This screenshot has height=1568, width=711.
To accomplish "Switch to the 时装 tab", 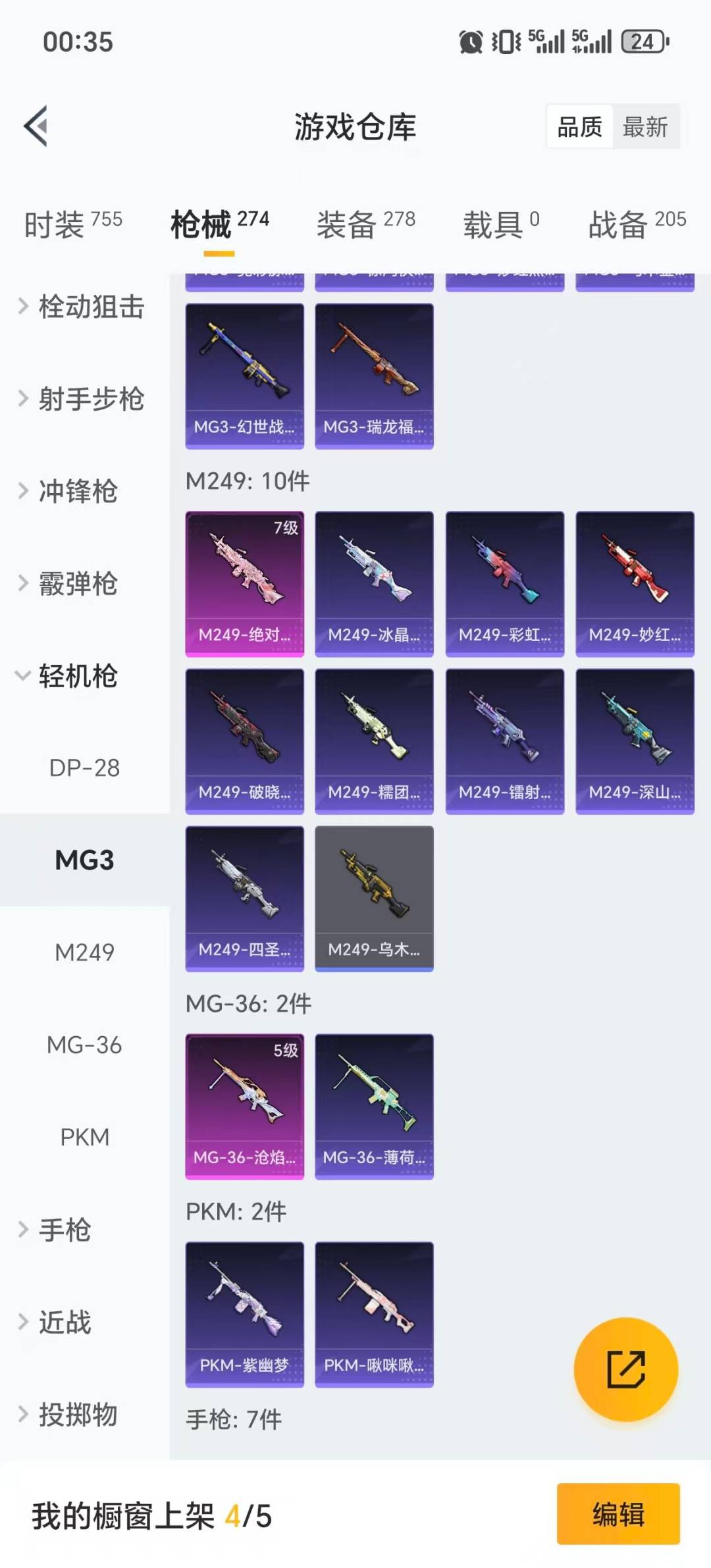I will click(72, 224).
